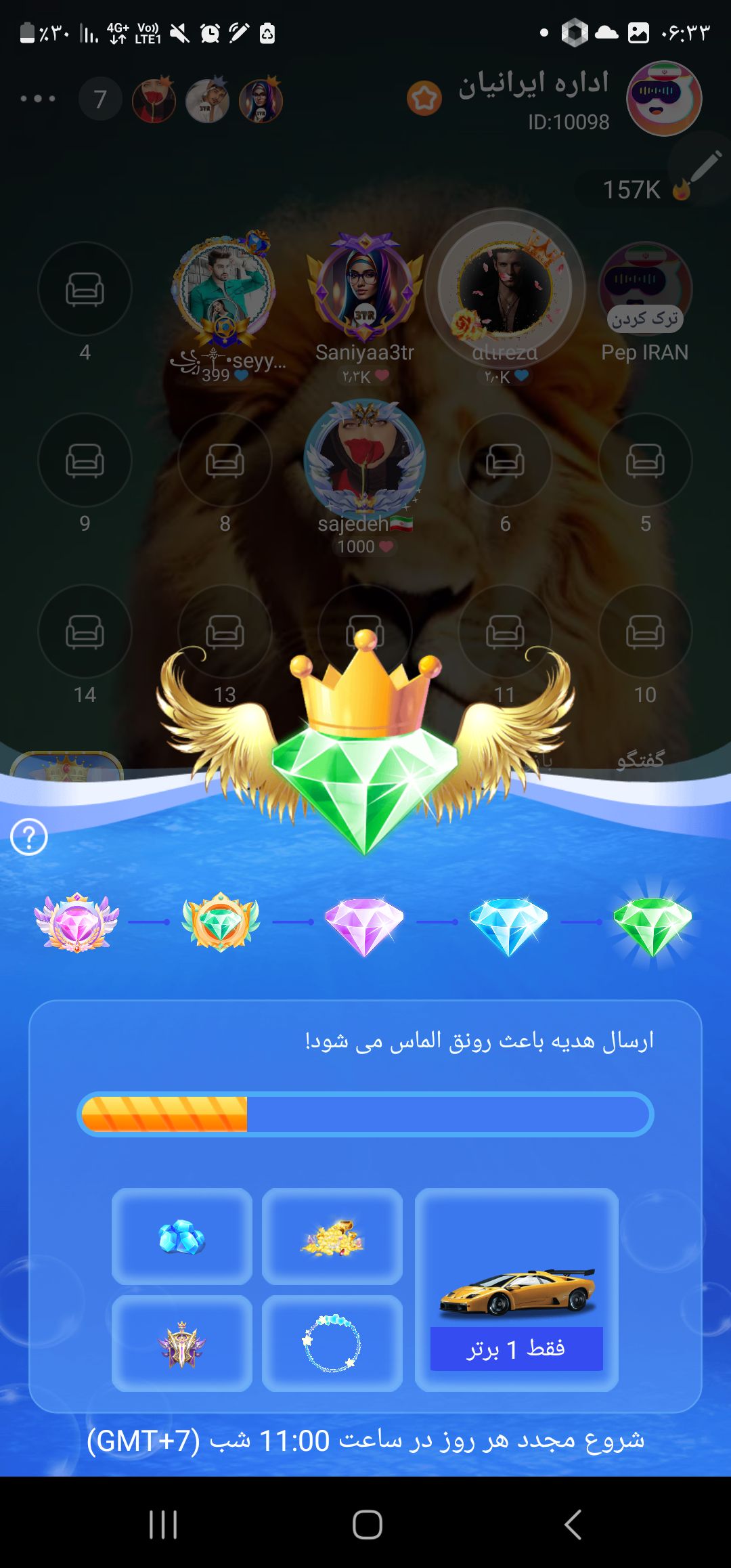Open the winged purple gem badge level

pos(77,922)
